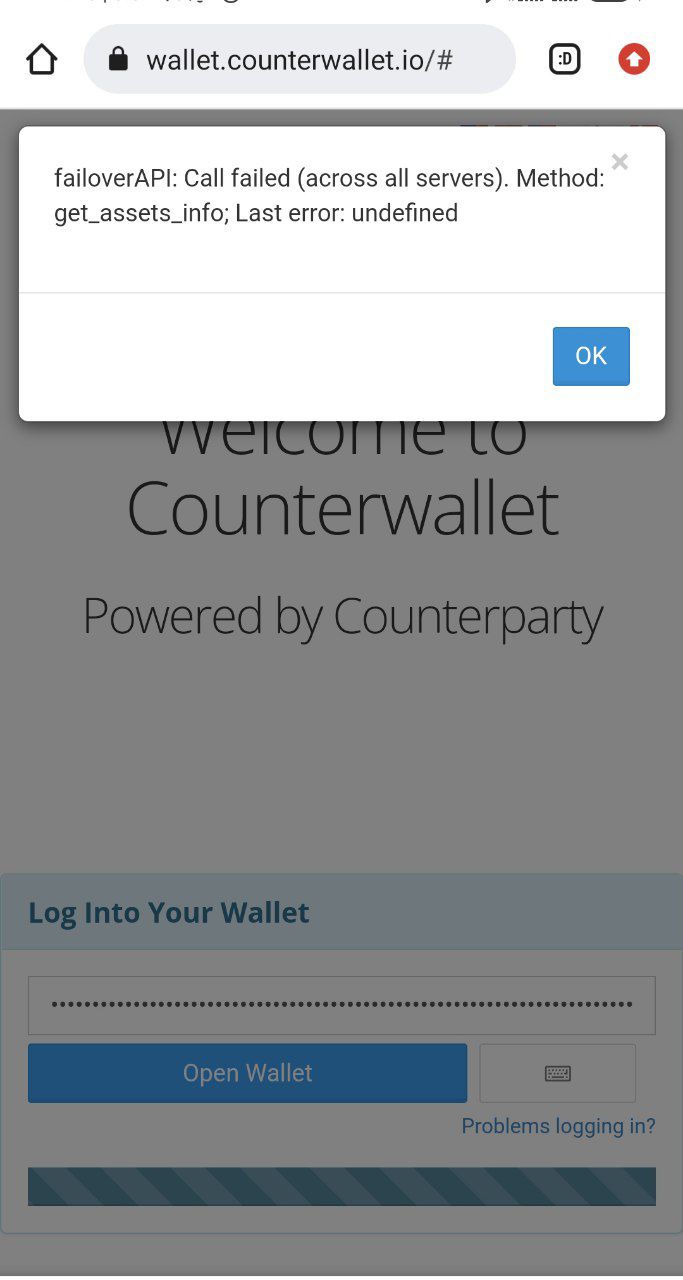Tap the red browser update arrow icon
This screenshot has height=1280, width=683.
tap(634, 60)
